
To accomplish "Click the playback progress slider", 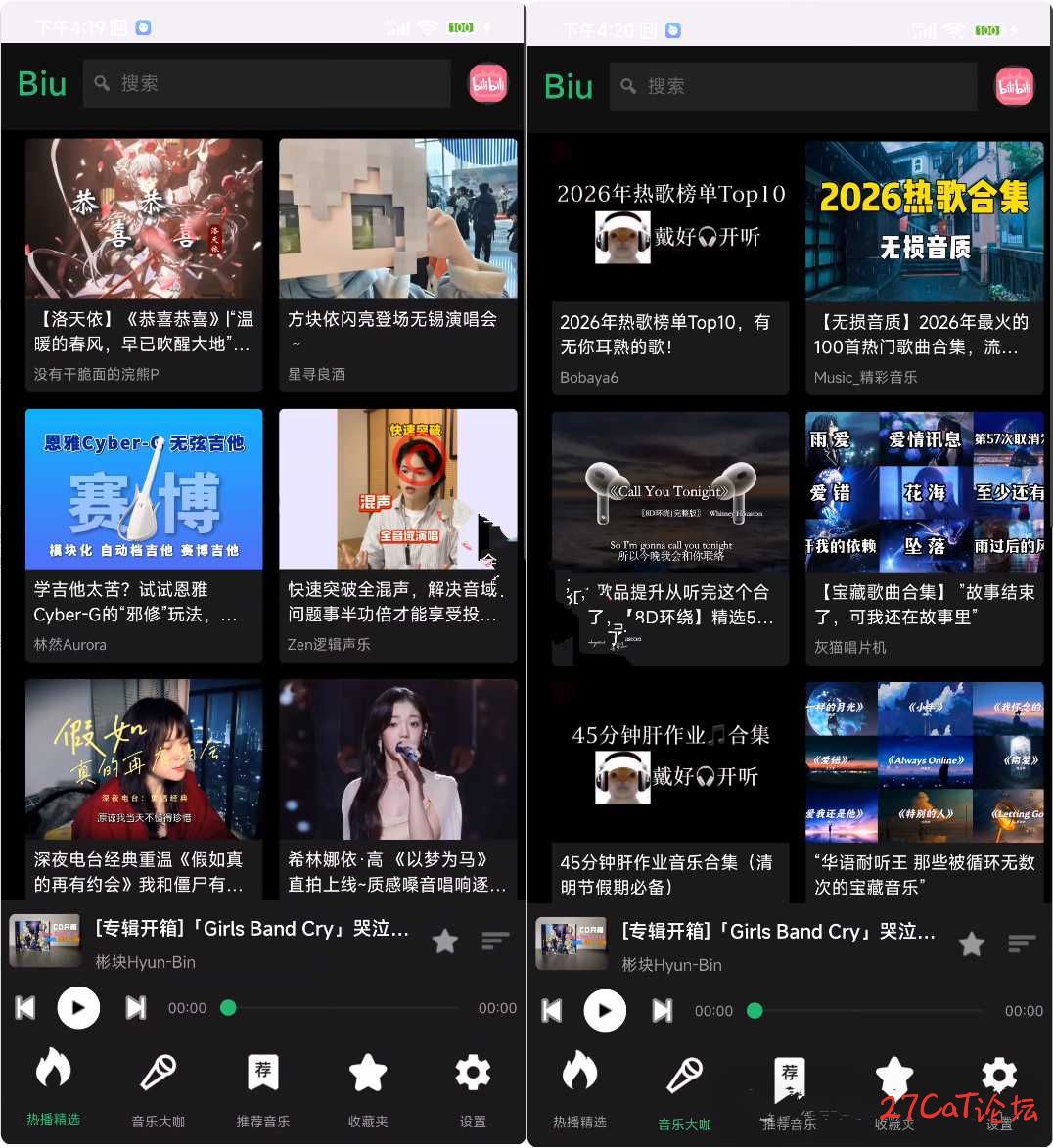I will tap(228, 1007).
